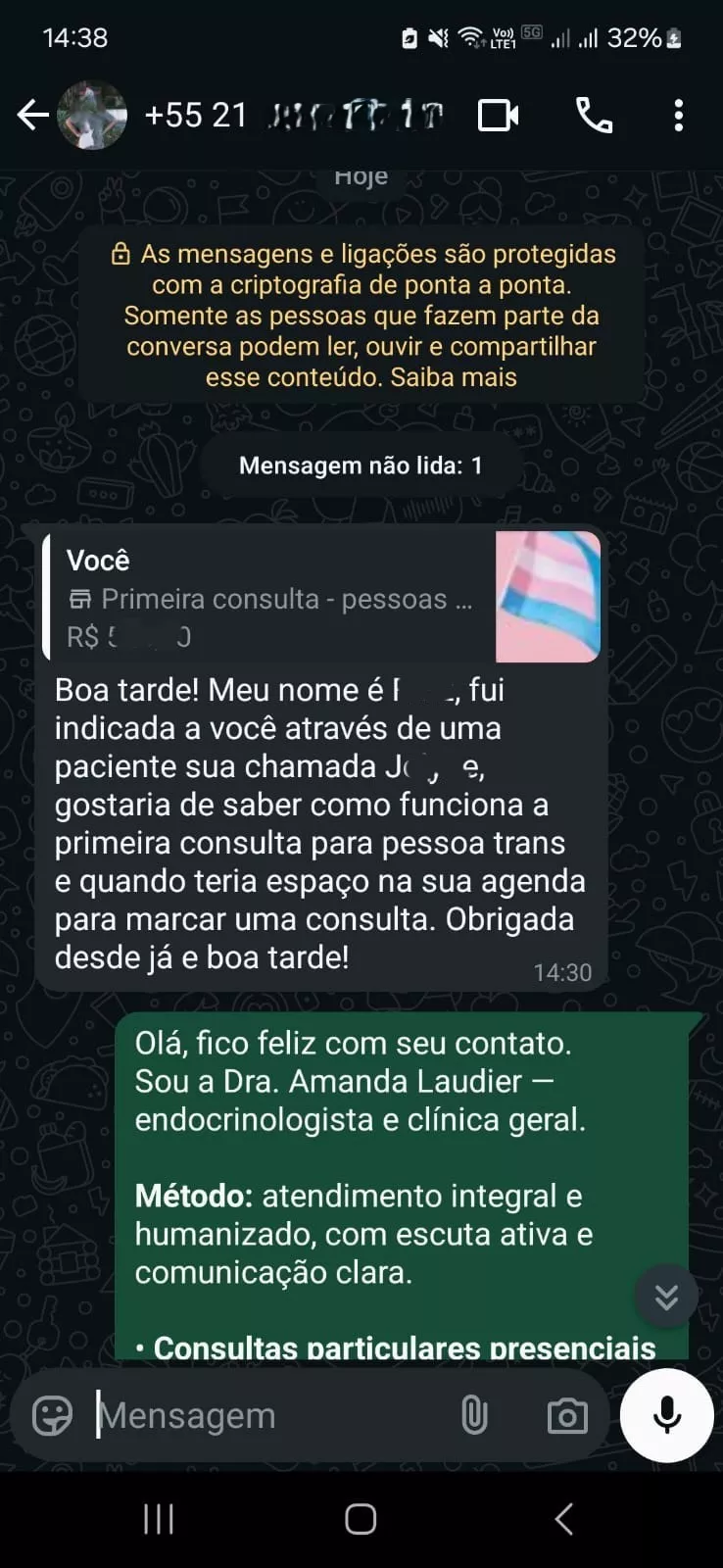This screenshot has width=723, height=1568.
Task: Record a voice message with the microphone
Action: 667,1416
